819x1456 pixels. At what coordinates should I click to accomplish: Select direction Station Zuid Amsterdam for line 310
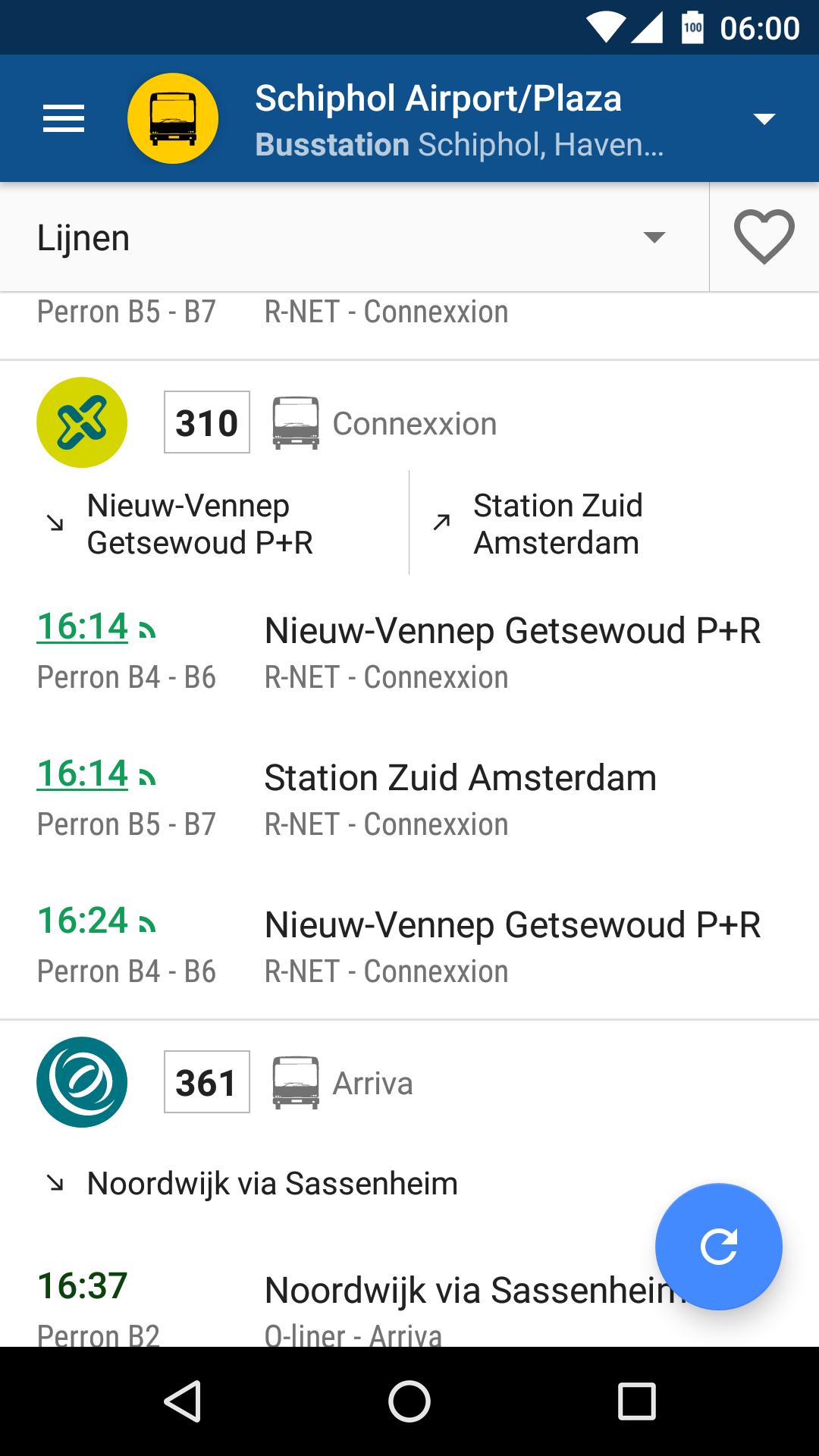[x=614, y=523]
